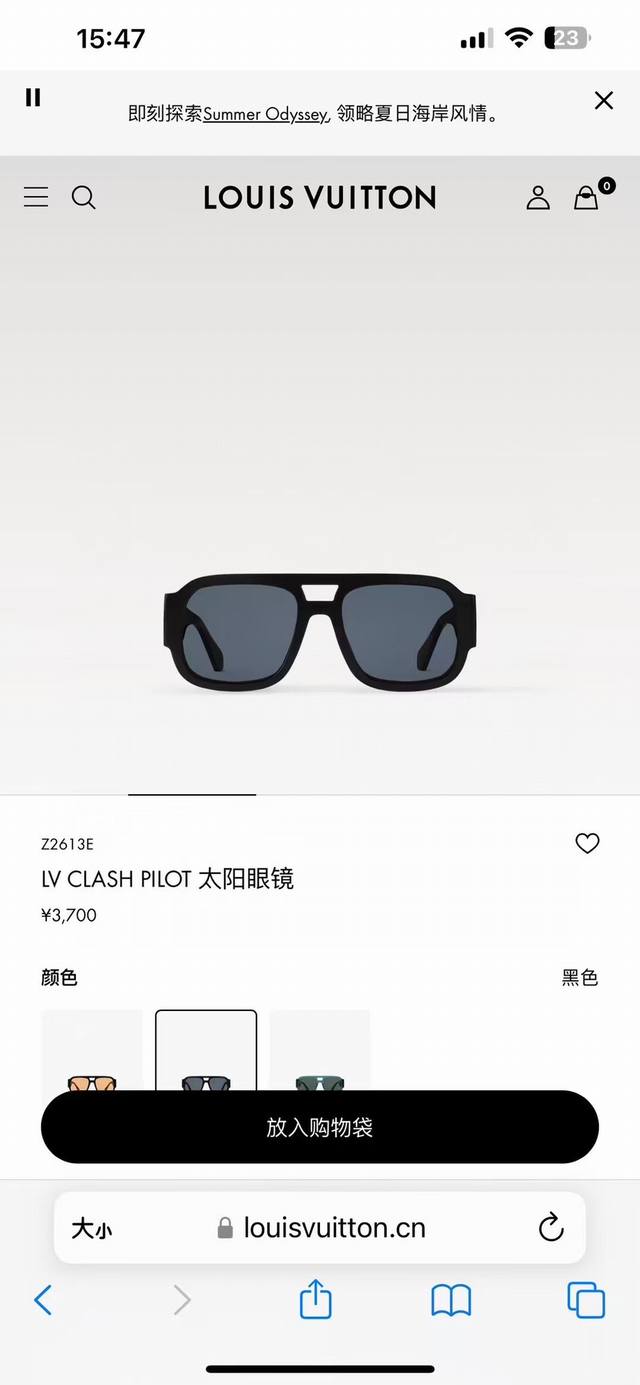This screenshot has width=640, height=1385.
Task: Reload the current page
Action: [551, 1228]
